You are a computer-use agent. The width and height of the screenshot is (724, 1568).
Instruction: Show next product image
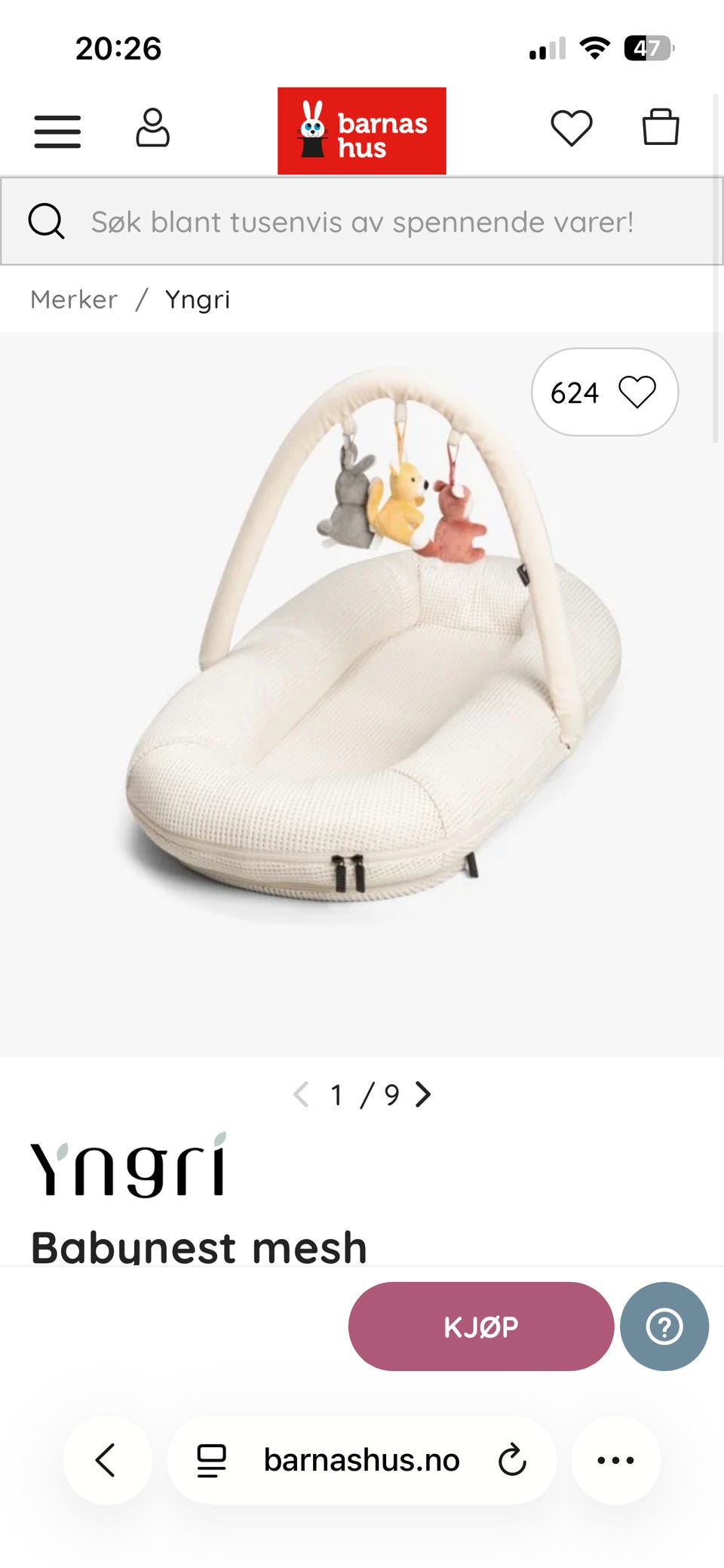tap(423, 1094)
